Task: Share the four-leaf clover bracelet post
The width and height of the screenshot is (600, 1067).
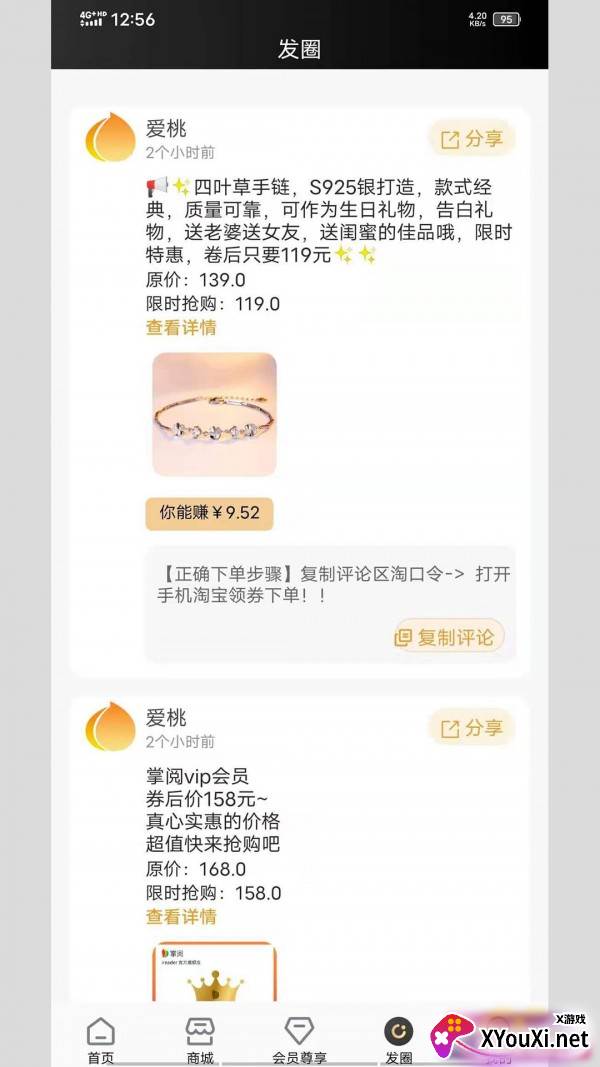Action: 471,139
